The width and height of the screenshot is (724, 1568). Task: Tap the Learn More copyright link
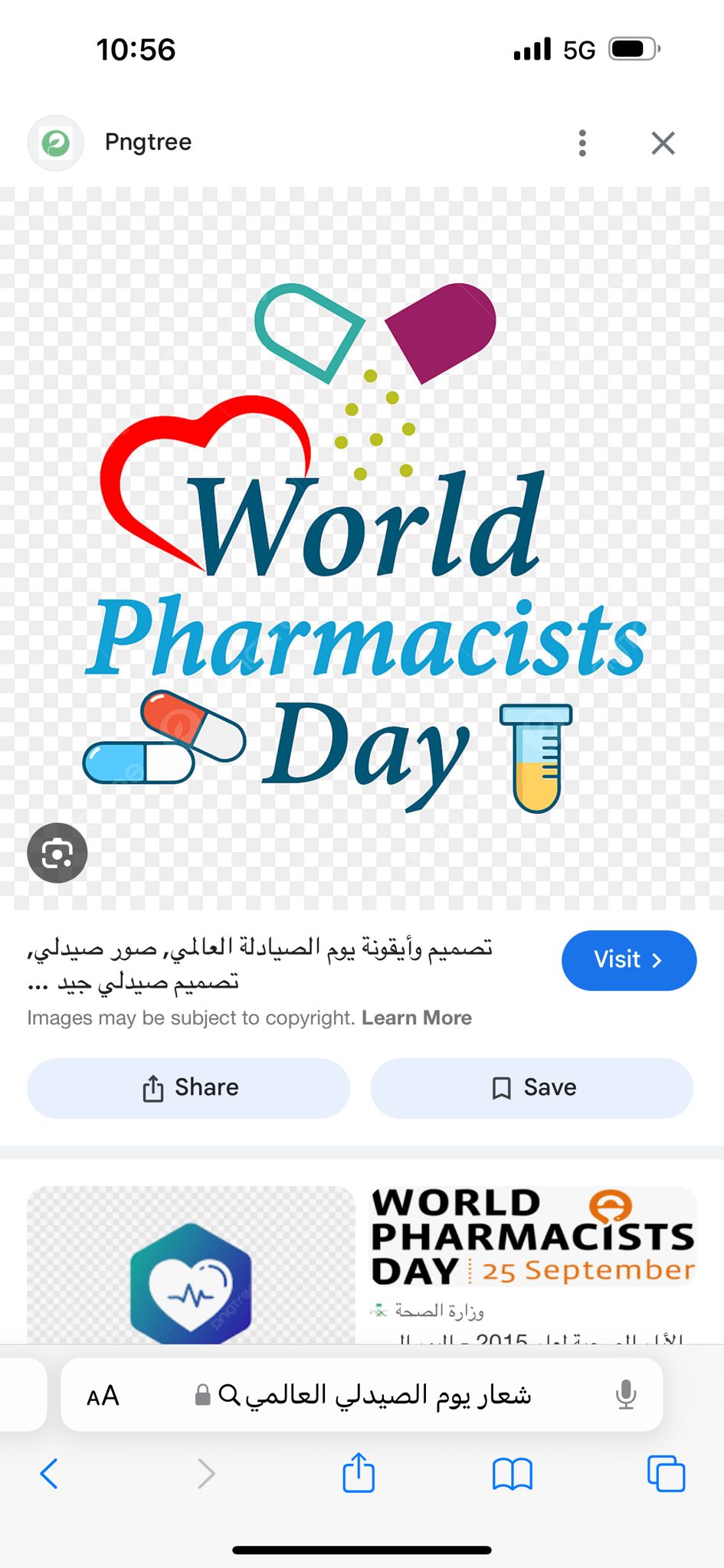pyautogui.click(x=417, y=1018)
